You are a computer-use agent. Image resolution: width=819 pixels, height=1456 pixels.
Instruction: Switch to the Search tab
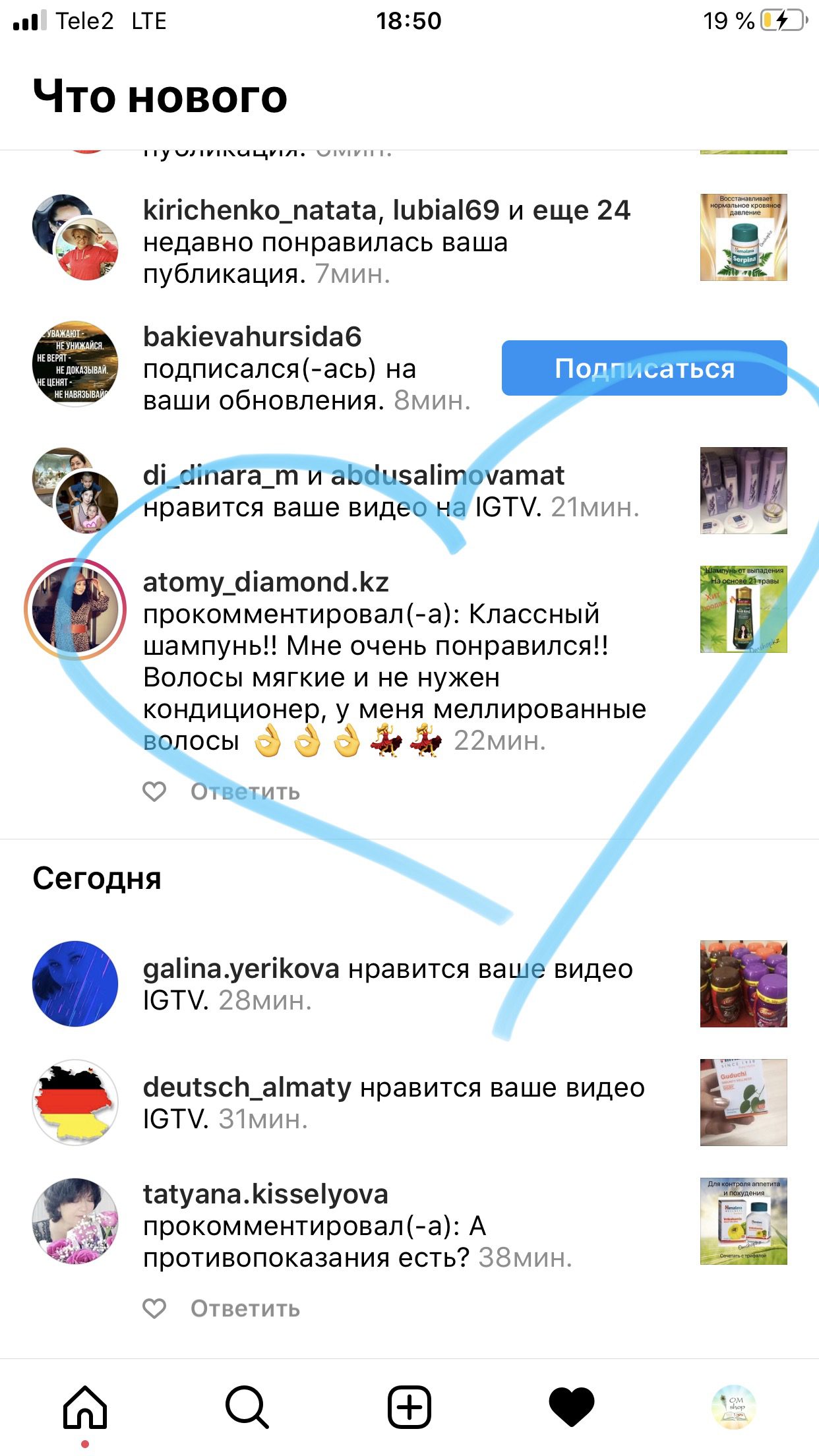point(247,1407)
